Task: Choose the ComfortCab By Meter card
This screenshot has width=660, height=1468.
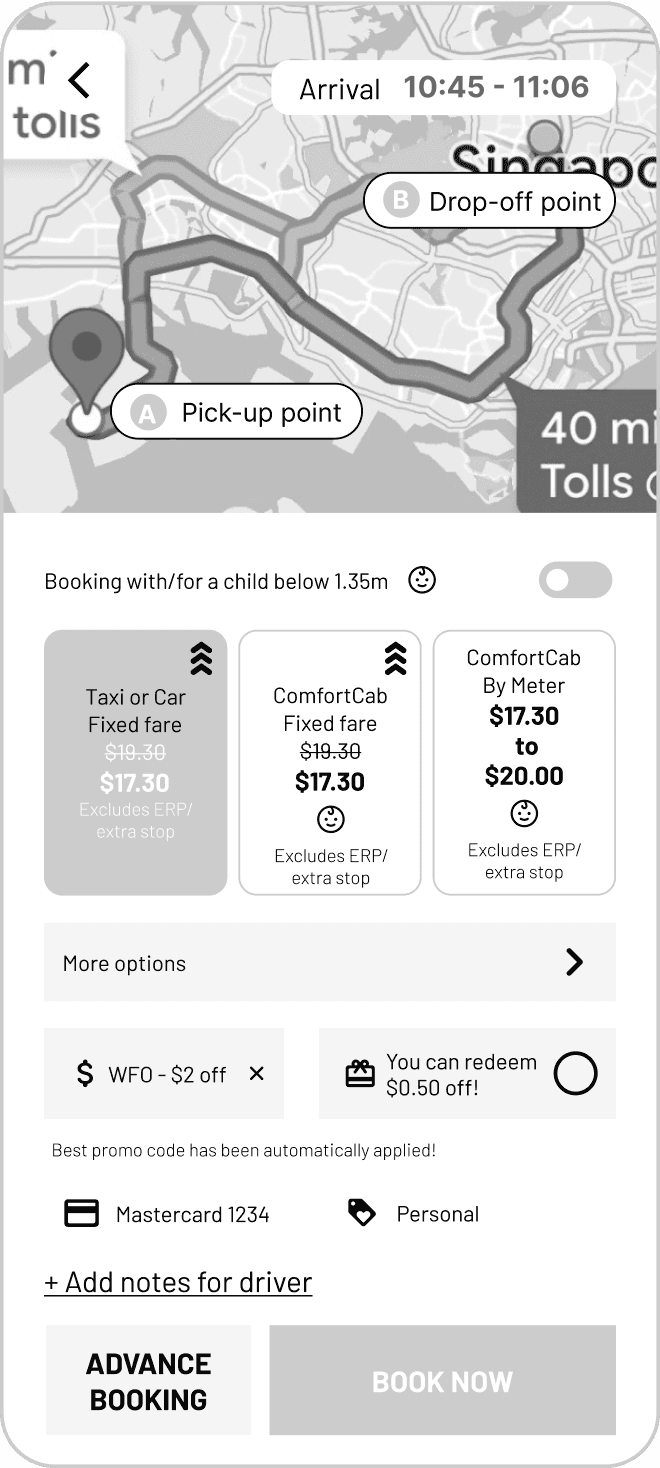Action: click(524, 762)
